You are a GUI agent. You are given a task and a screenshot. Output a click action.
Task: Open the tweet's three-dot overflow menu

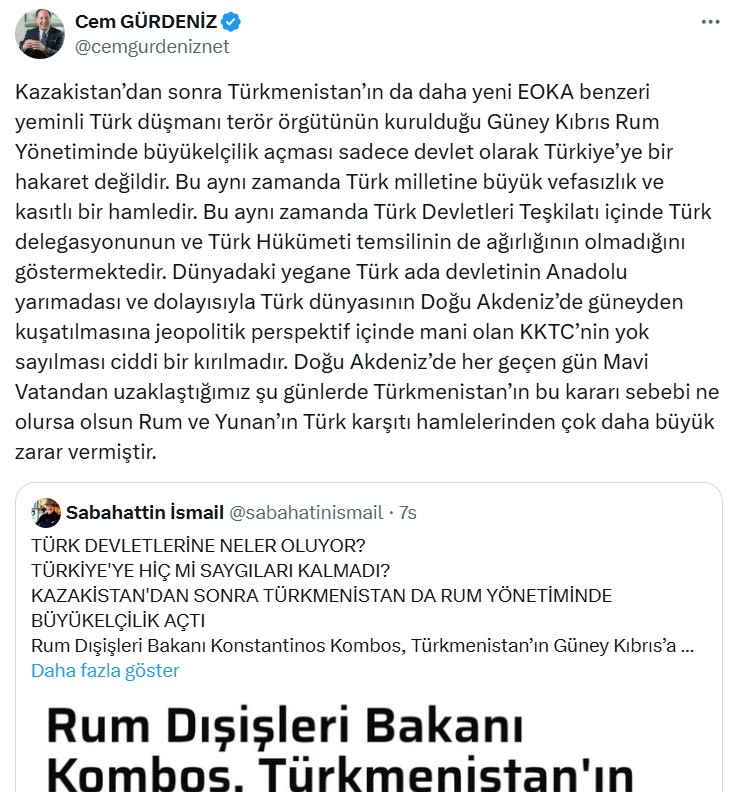point(708,21)
